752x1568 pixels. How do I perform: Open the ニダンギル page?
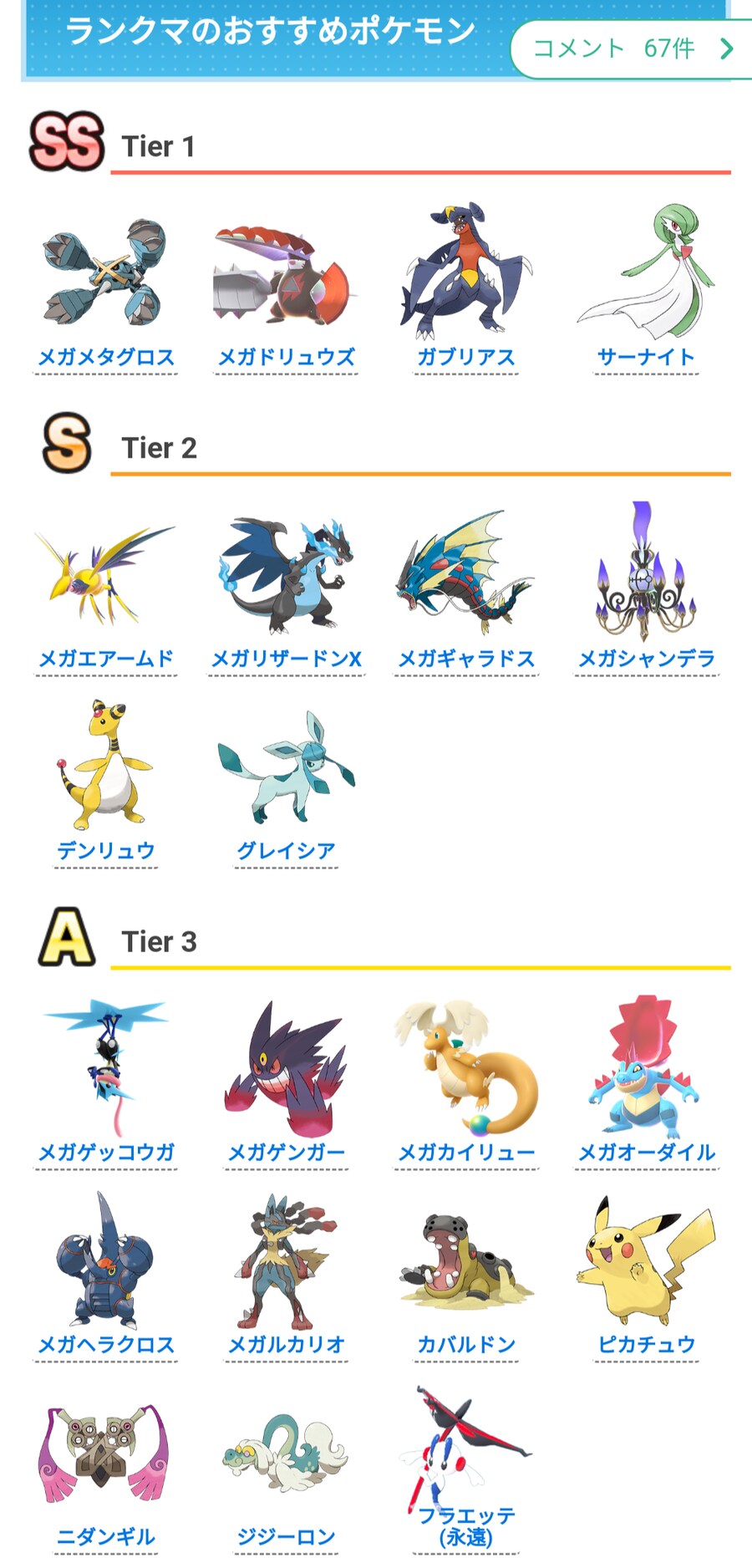pos(106,1537)
